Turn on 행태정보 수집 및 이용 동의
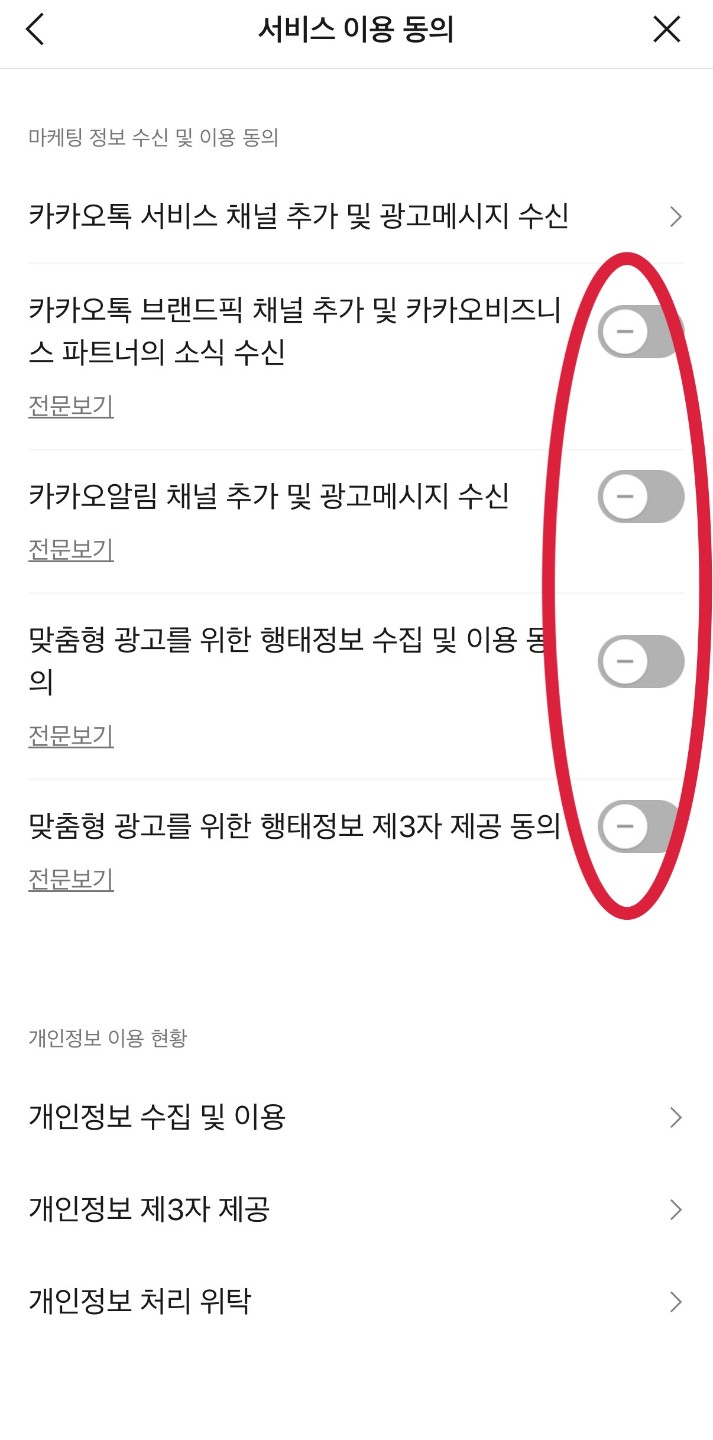713x1440 pixels. click(640, 661)
